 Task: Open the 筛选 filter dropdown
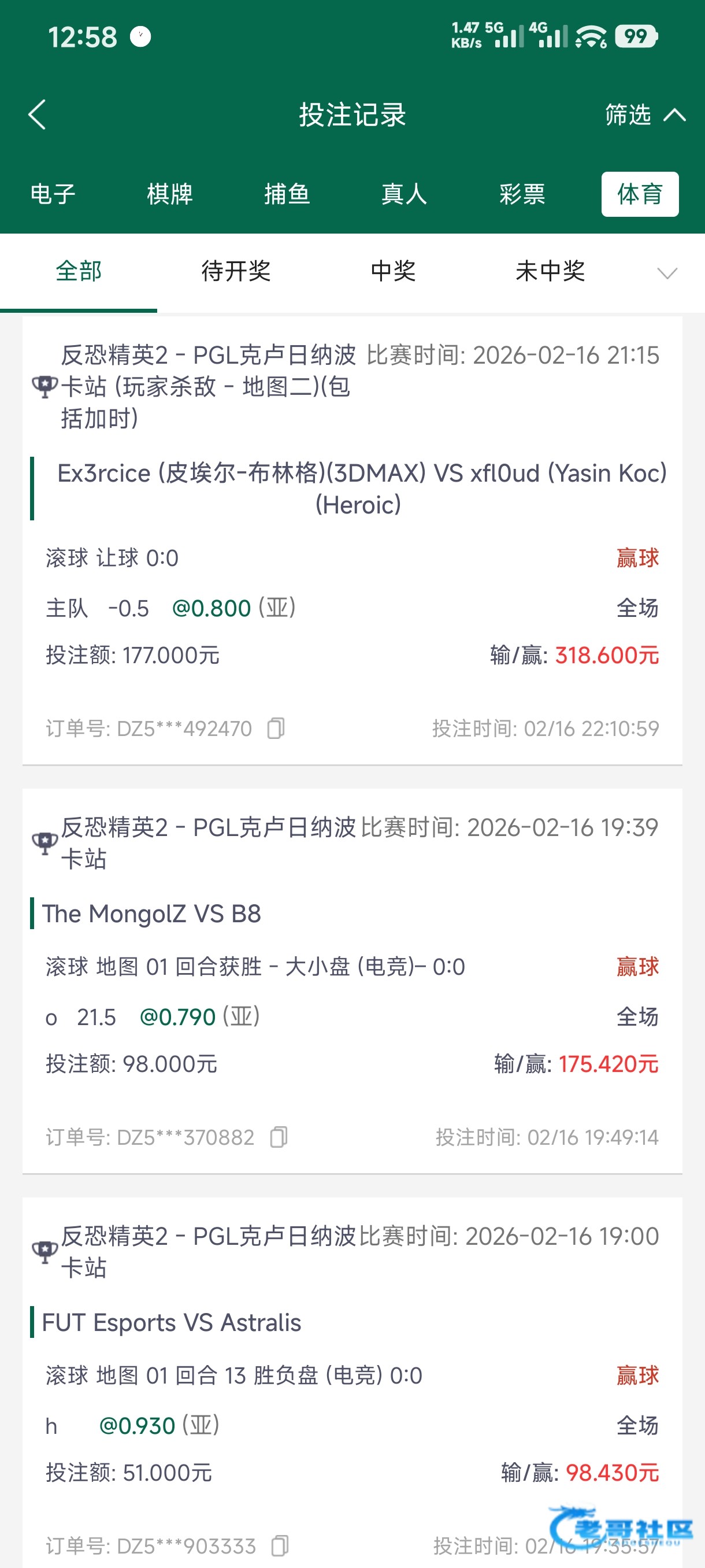(x=645, y=114)
